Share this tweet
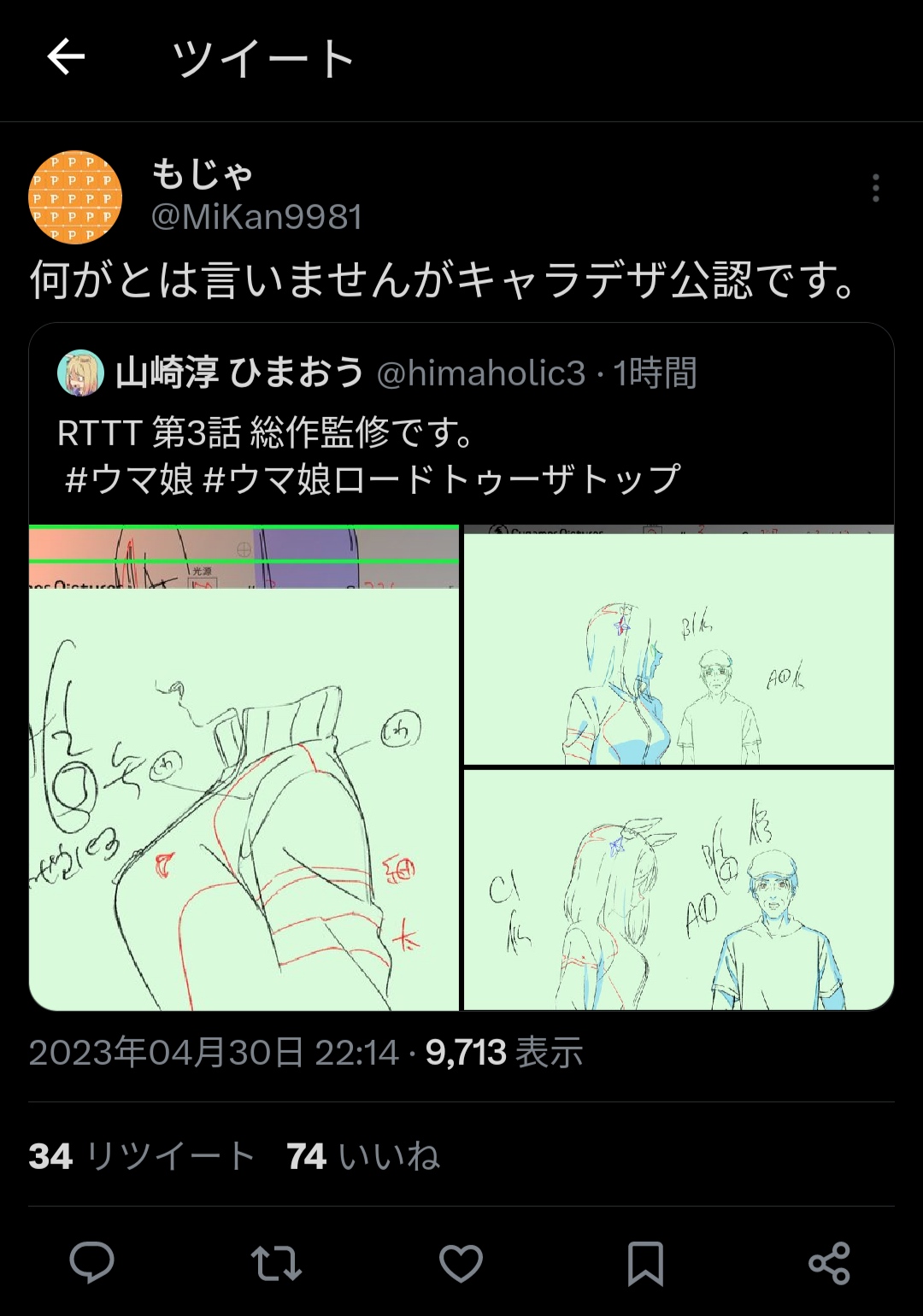Image resolution: width=923 pixels, height=1316 pixels. coord(829,1262)
